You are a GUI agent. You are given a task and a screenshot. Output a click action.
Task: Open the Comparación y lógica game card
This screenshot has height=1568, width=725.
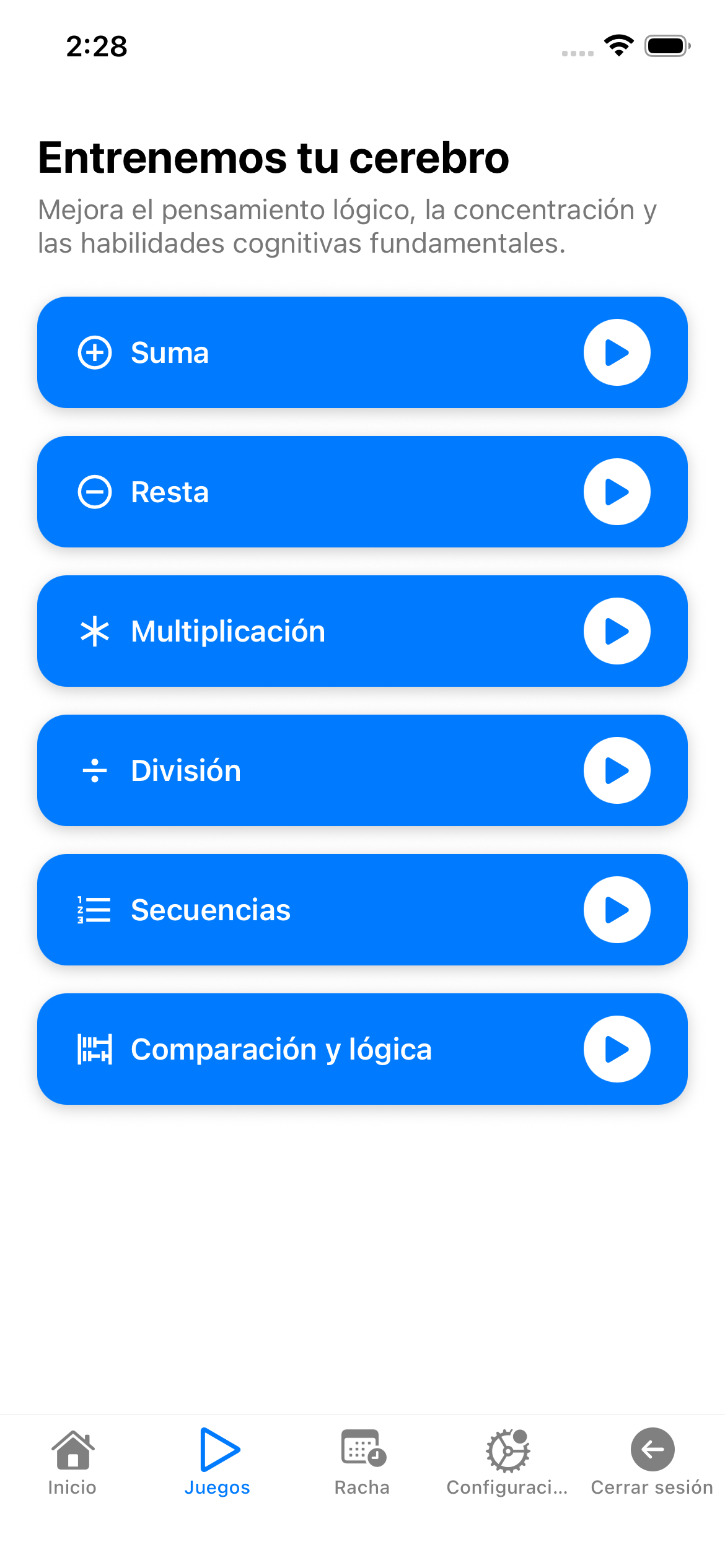(x=362, y=1048)
